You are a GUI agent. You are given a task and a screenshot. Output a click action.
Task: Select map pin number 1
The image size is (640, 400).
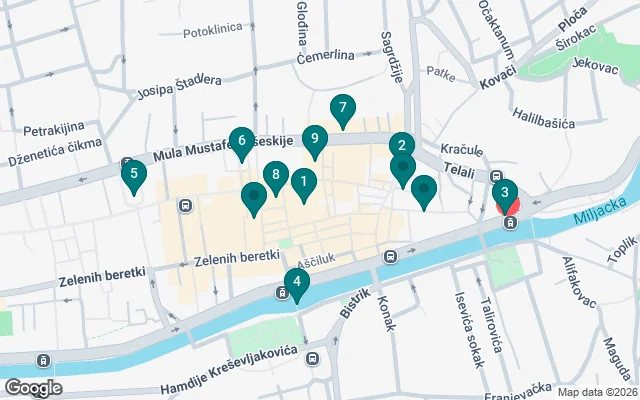pyautogui.click(x=304, y=183)
